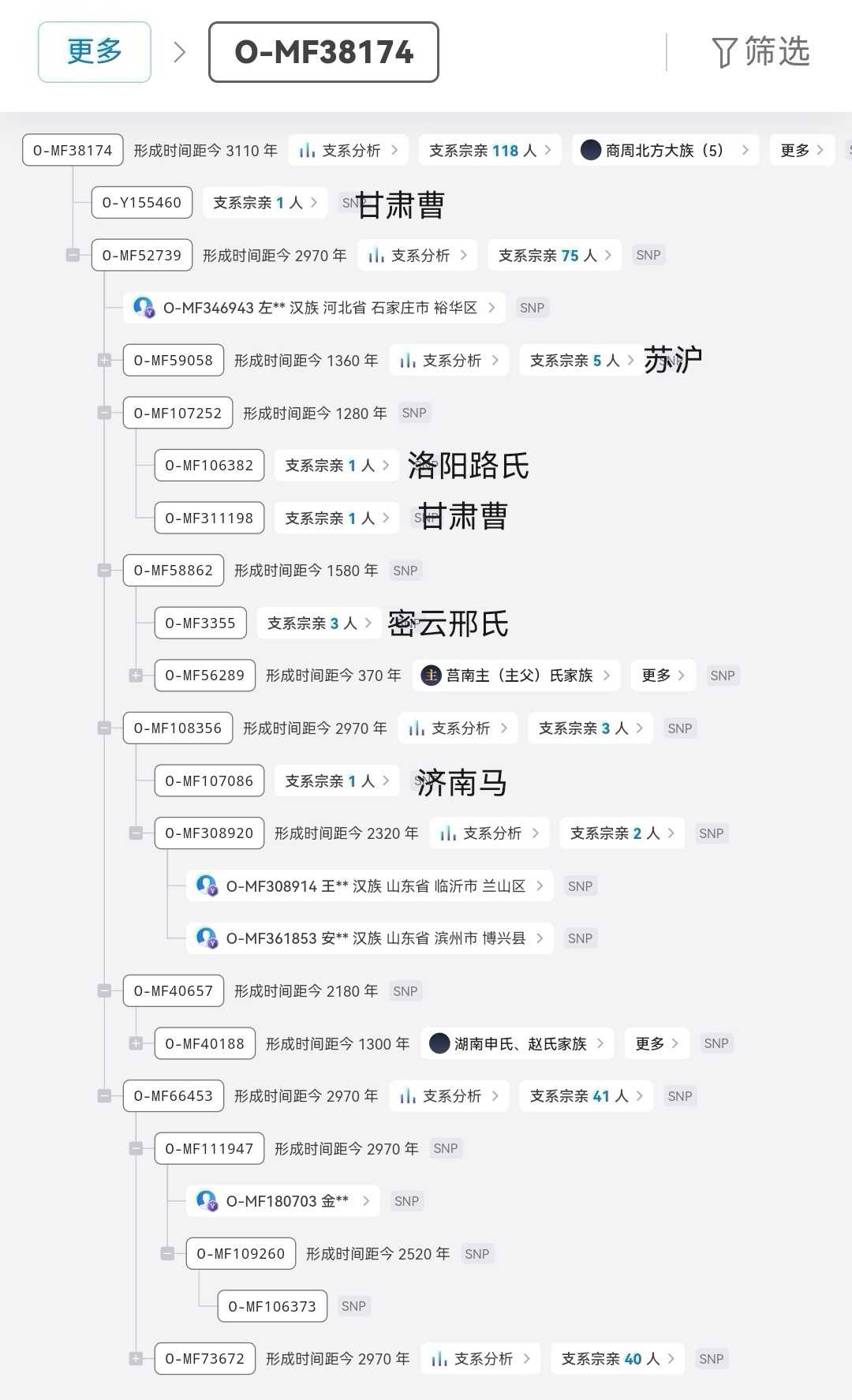Expand the O-MF73672 branch
The image size is (852, 1400).
136,1358
